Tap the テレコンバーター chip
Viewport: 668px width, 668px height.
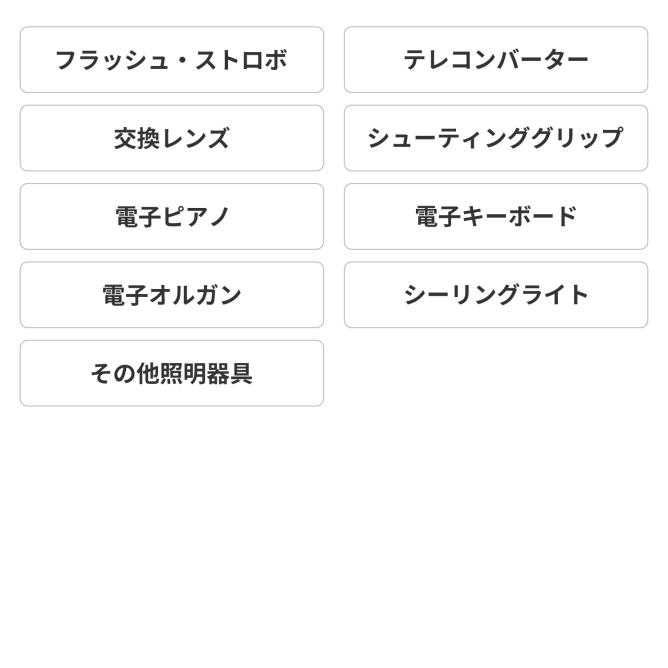click(496, 60)
